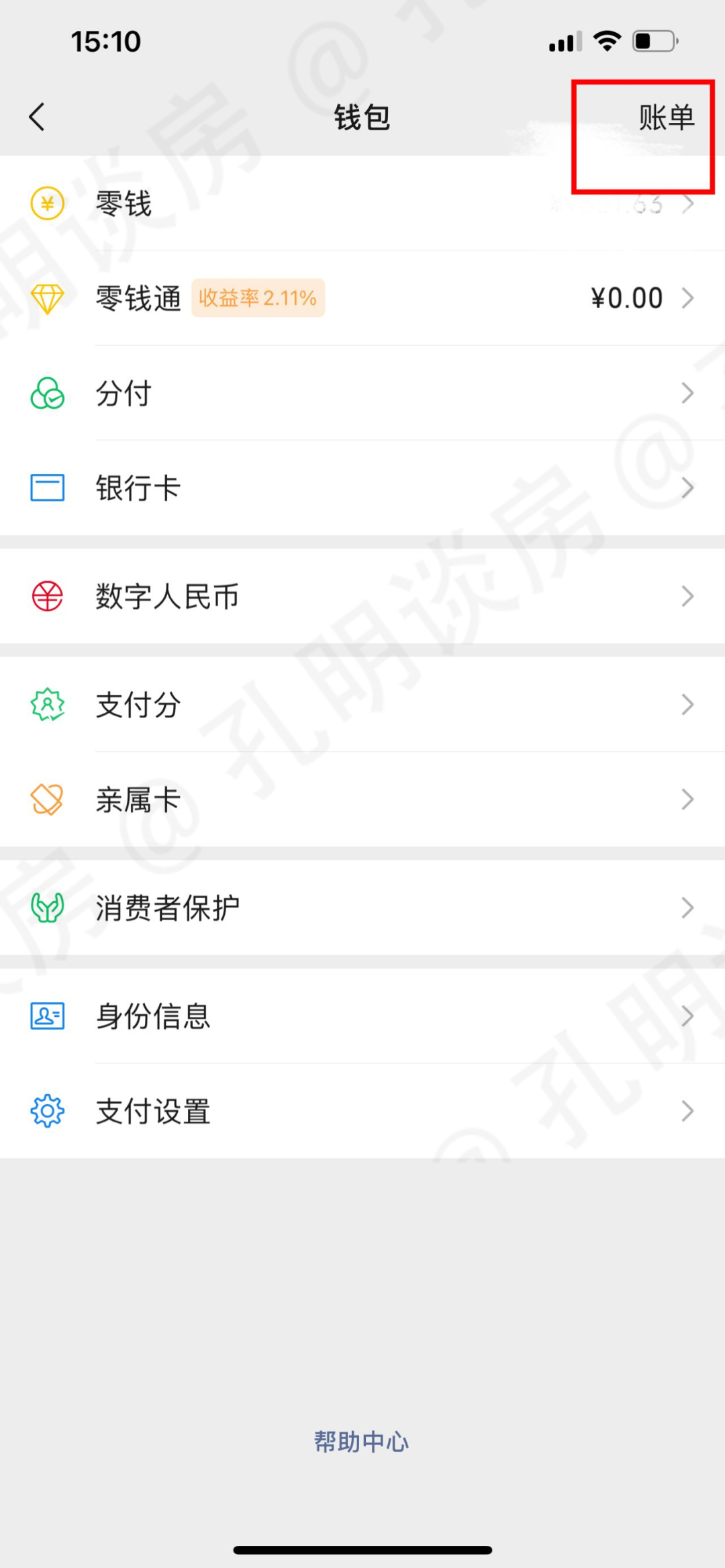Tap the green 支付分 badge icon
The width and height of the screenshot is (725, 1568).
46,705
